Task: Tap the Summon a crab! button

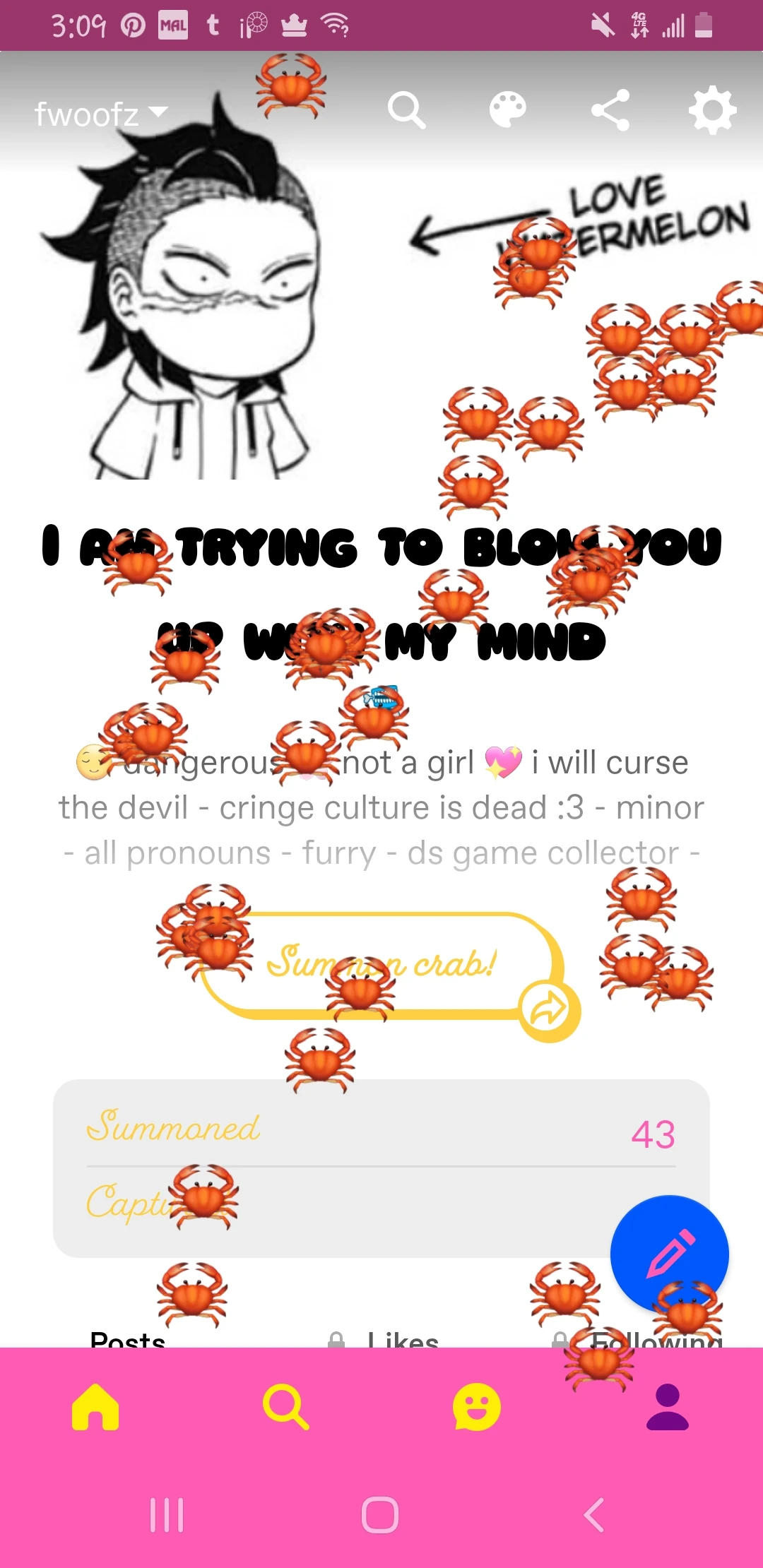Action: (x=381, y=965)
